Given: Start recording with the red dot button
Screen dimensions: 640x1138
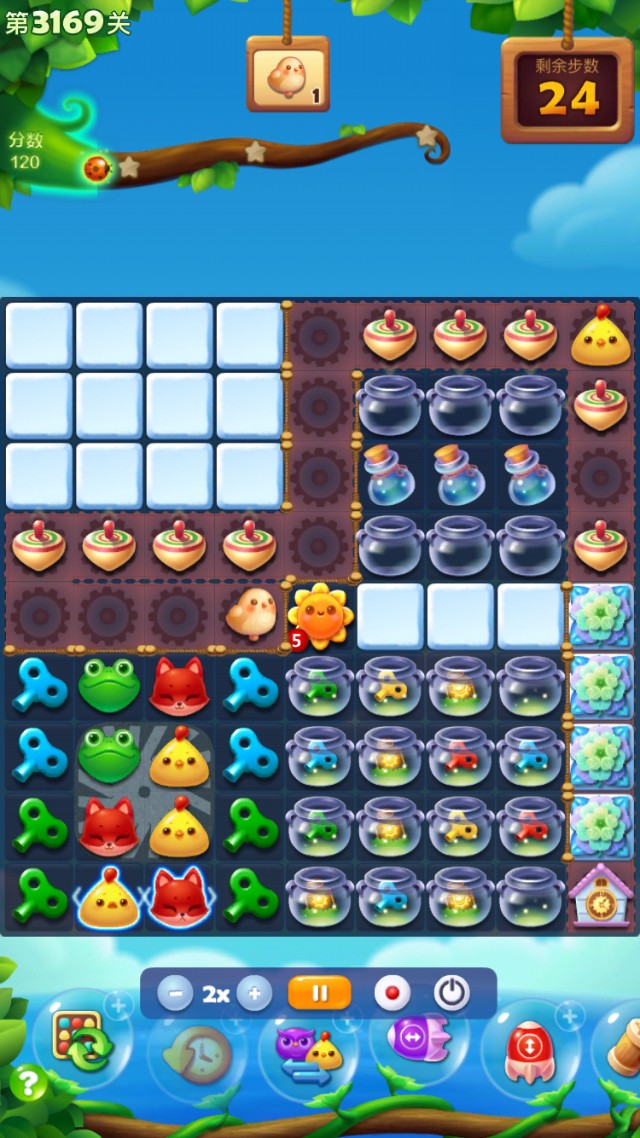Looking at the screenshot, I should tap(392, 994).
